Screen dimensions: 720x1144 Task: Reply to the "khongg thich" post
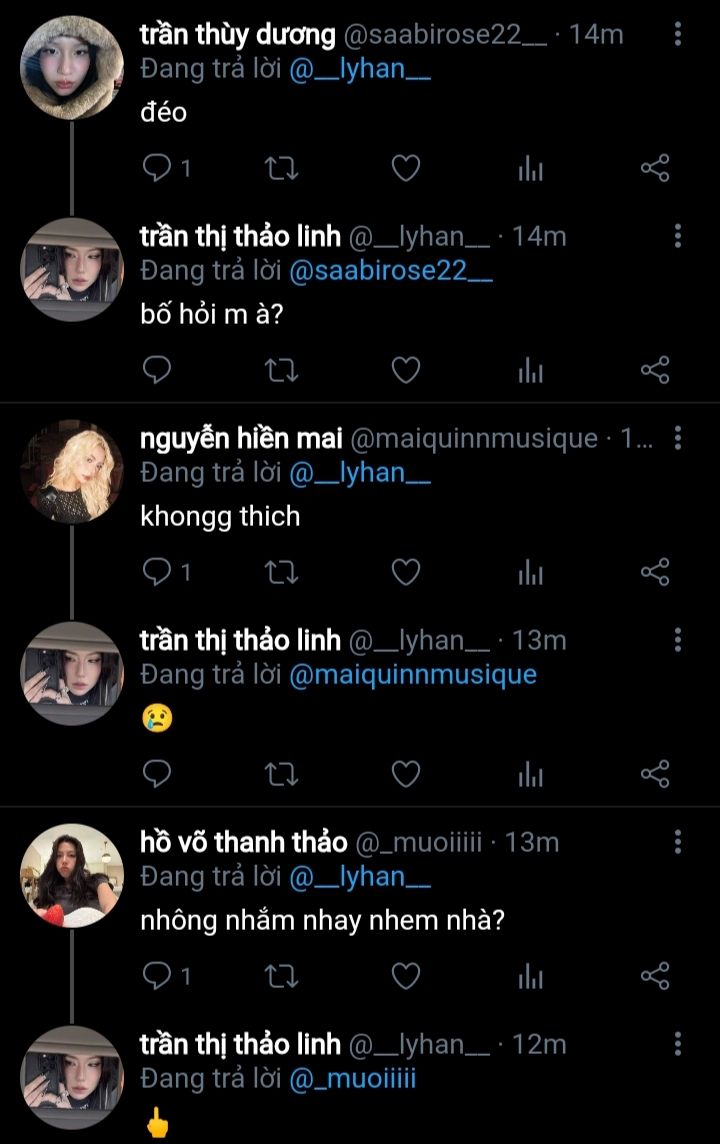coord(158,573)
